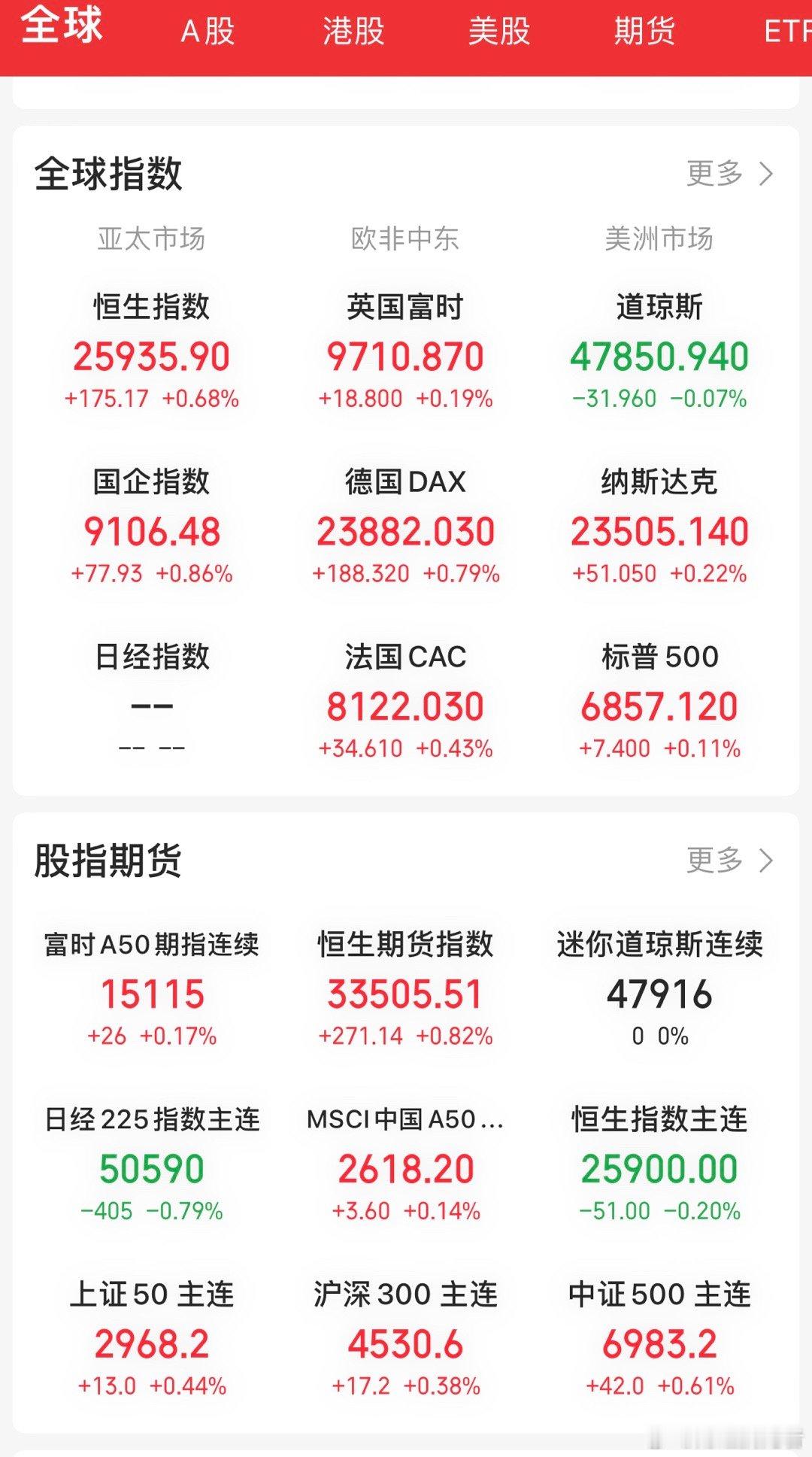Image resolution: width=812 pixels, height=1457 pixels.
Task: Switch to the 港股 tab
Action: pyautogui.click(x=353, y=32)
